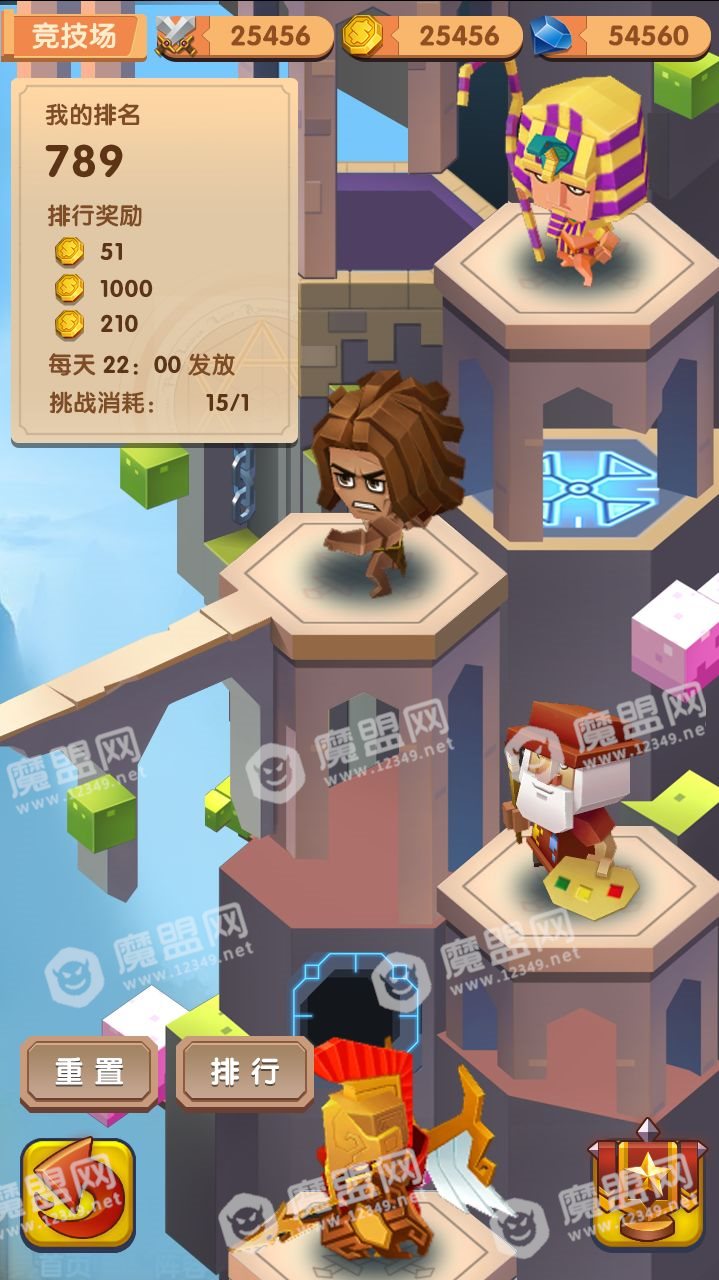Challenge the white-bearded painter opponent

point(567,802)
